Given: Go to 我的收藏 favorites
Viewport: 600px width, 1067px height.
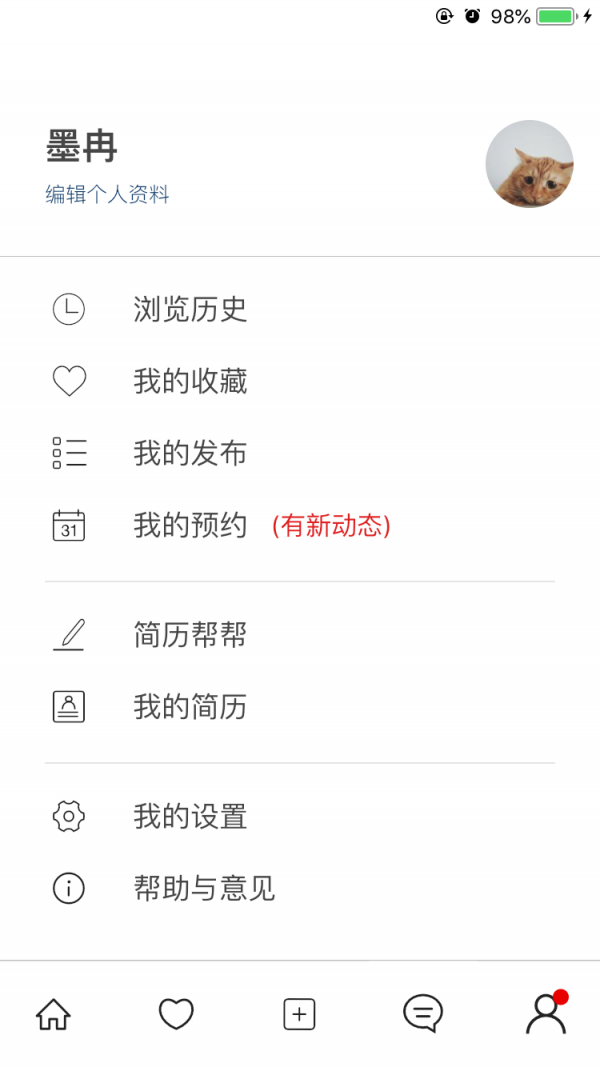Looking at the screenshot, I should coord(190,382).
